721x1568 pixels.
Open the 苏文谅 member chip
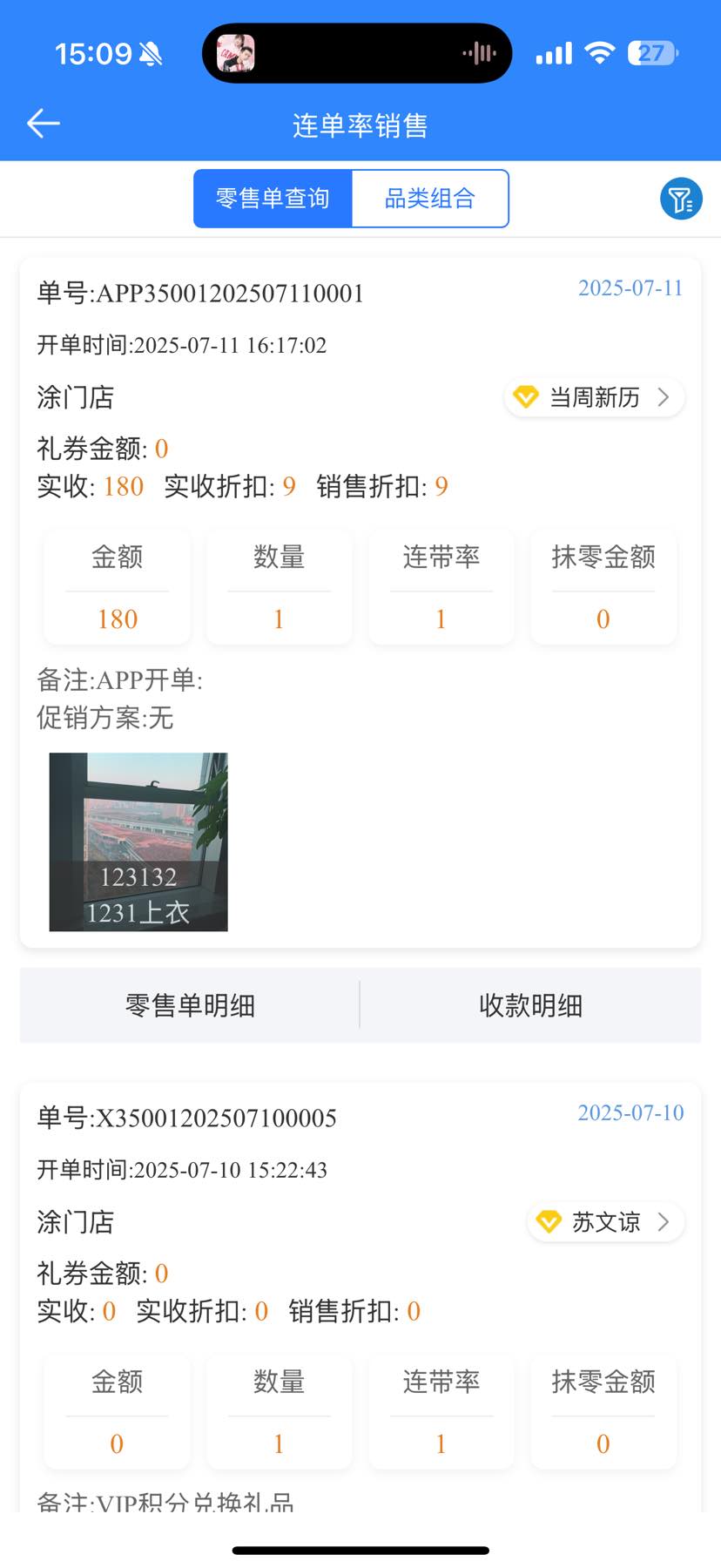(606, 1222)
